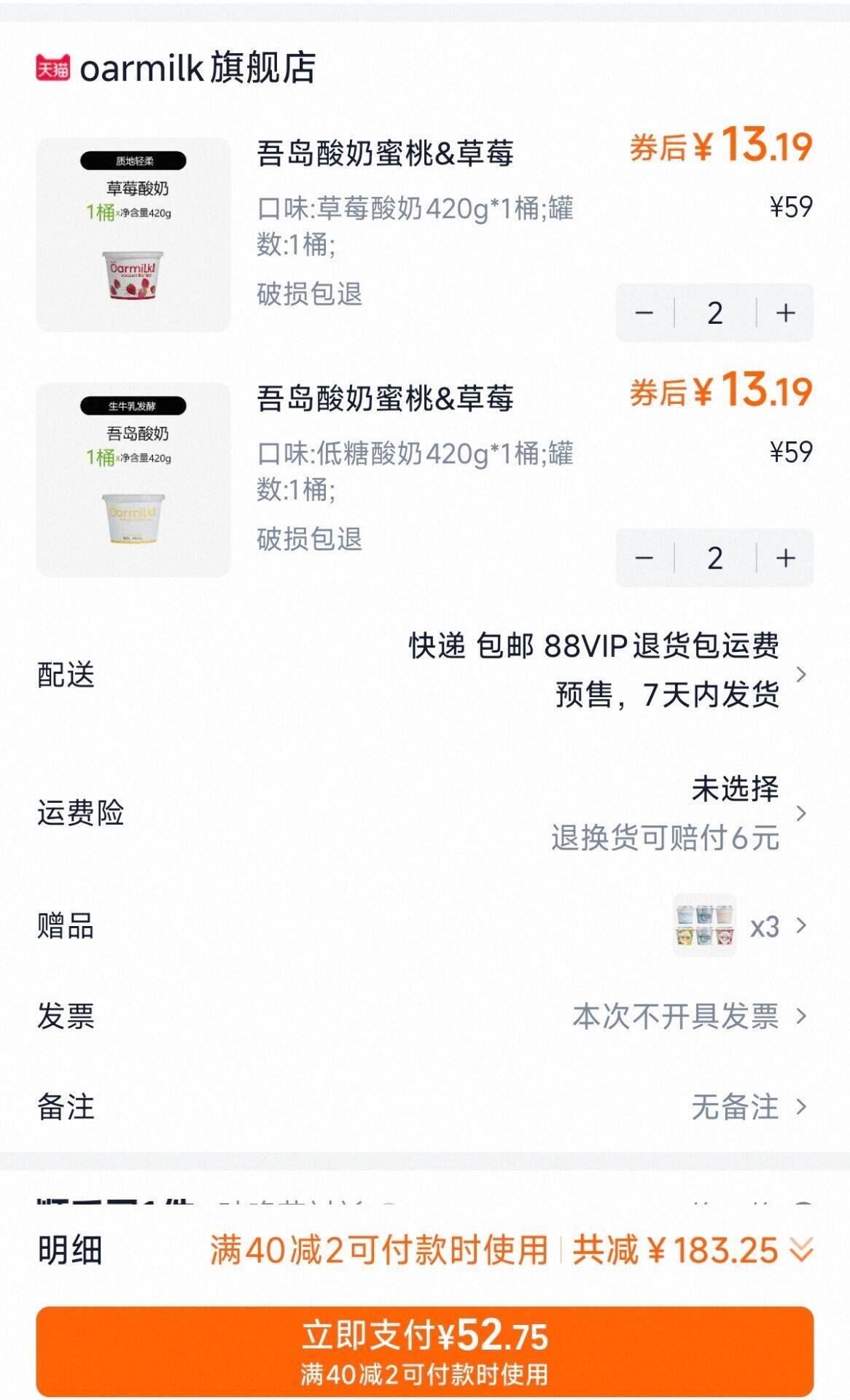Click the Tmall cat logo icon

(x=52, y=67)
